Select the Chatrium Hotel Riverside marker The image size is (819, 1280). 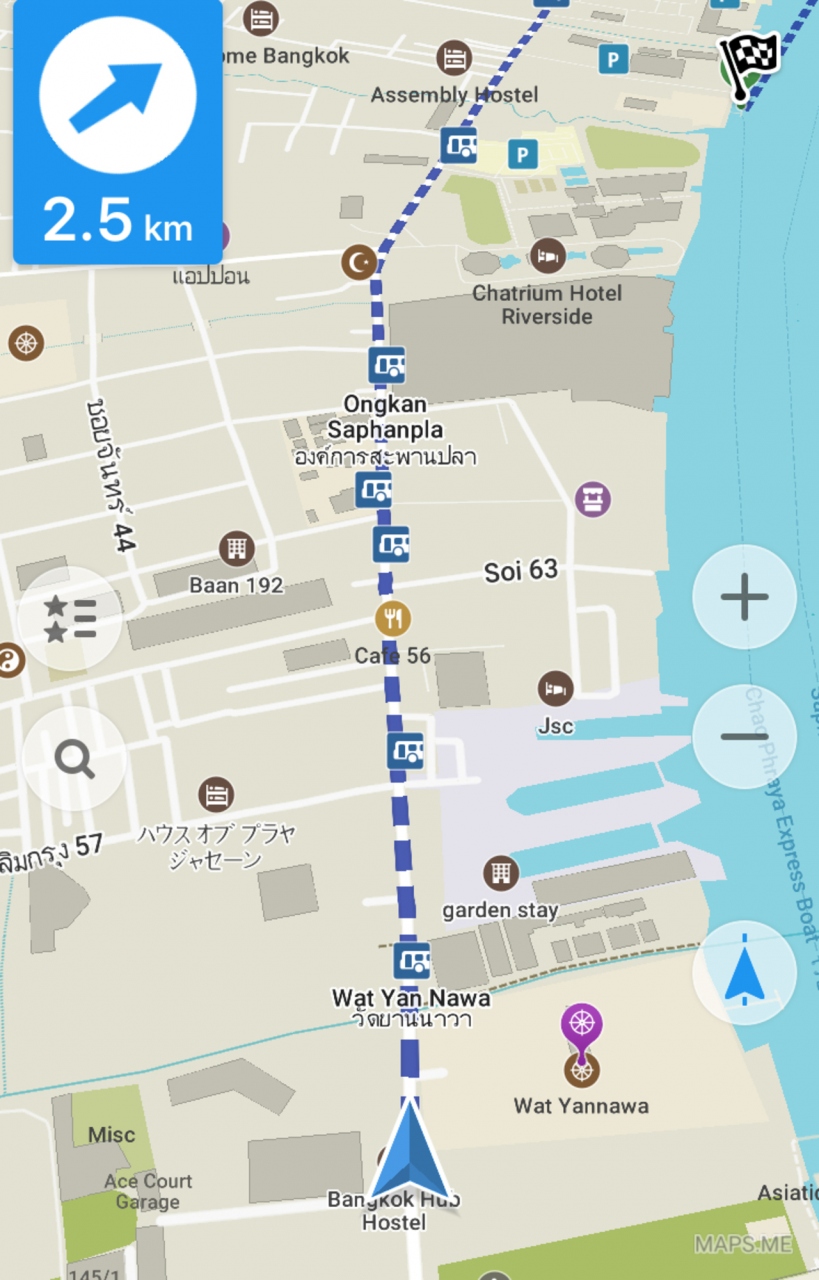pos(547,256)
